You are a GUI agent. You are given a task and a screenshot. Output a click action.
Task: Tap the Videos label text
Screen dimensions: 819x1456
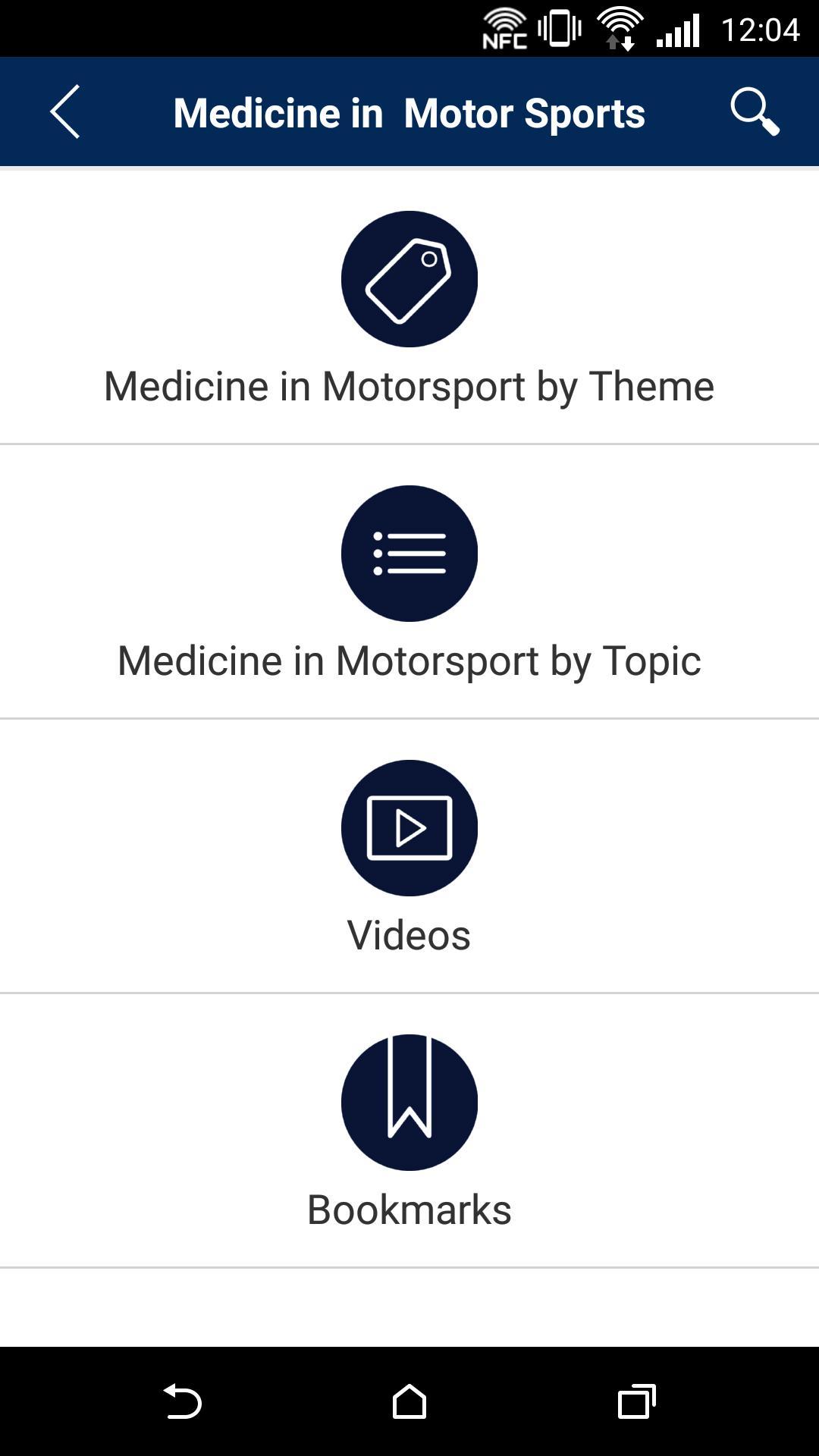(x=409, y=935)
